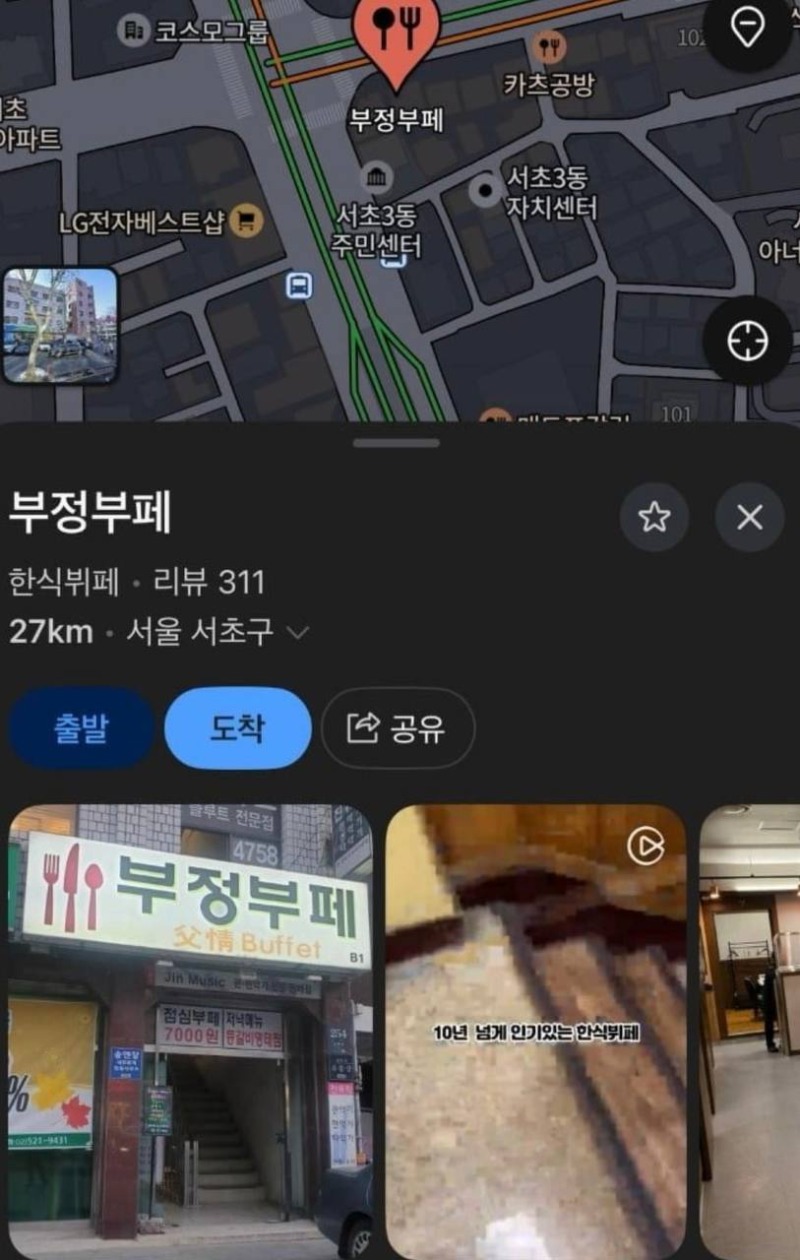Set 부정부페 as destination with 도착
The width and height of the screenshot is (800, 1260).
pyautogui.click(x=237, y=728)
